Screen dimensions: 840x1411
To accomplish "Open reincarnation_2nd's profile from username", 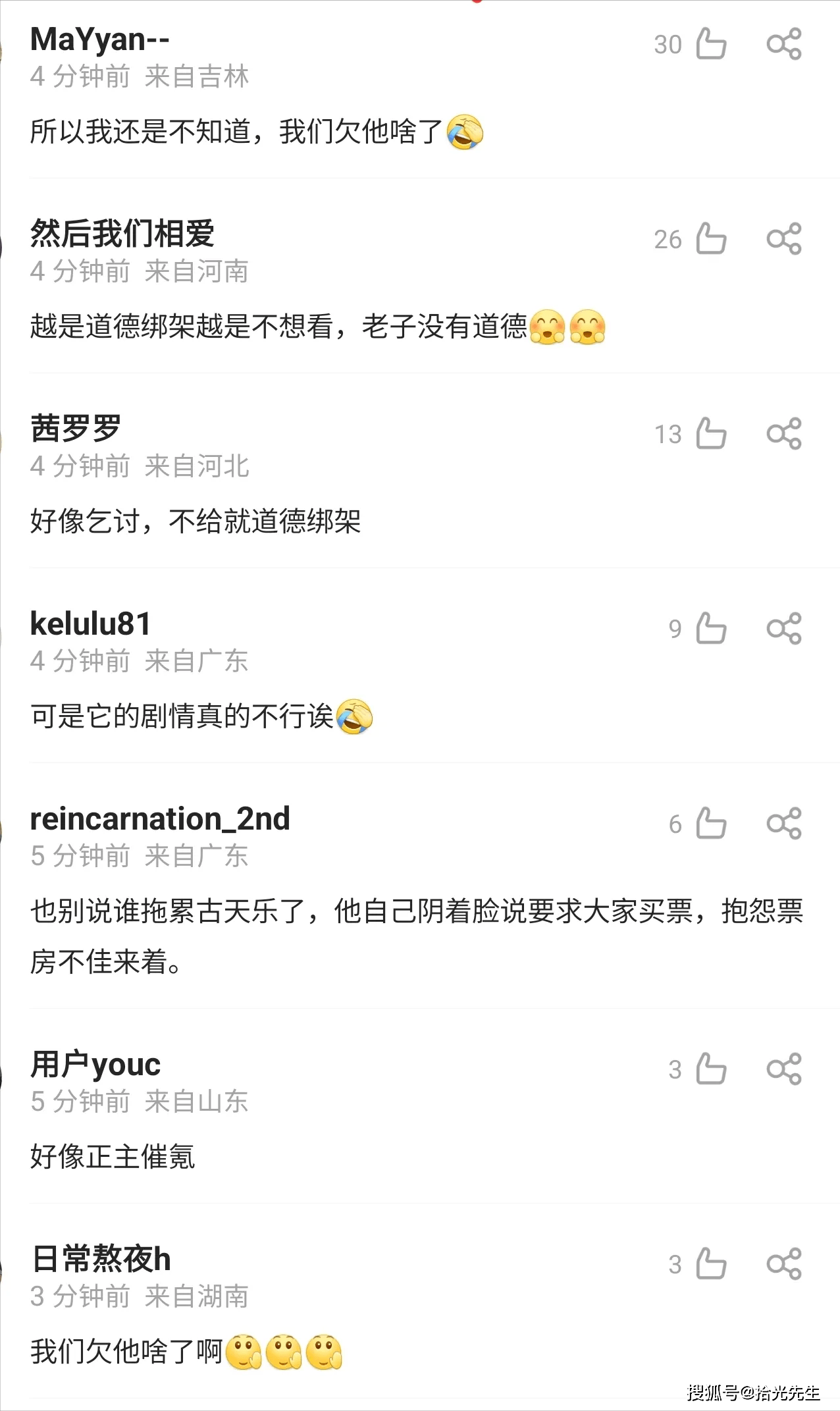I will click(x=160, y=818).
